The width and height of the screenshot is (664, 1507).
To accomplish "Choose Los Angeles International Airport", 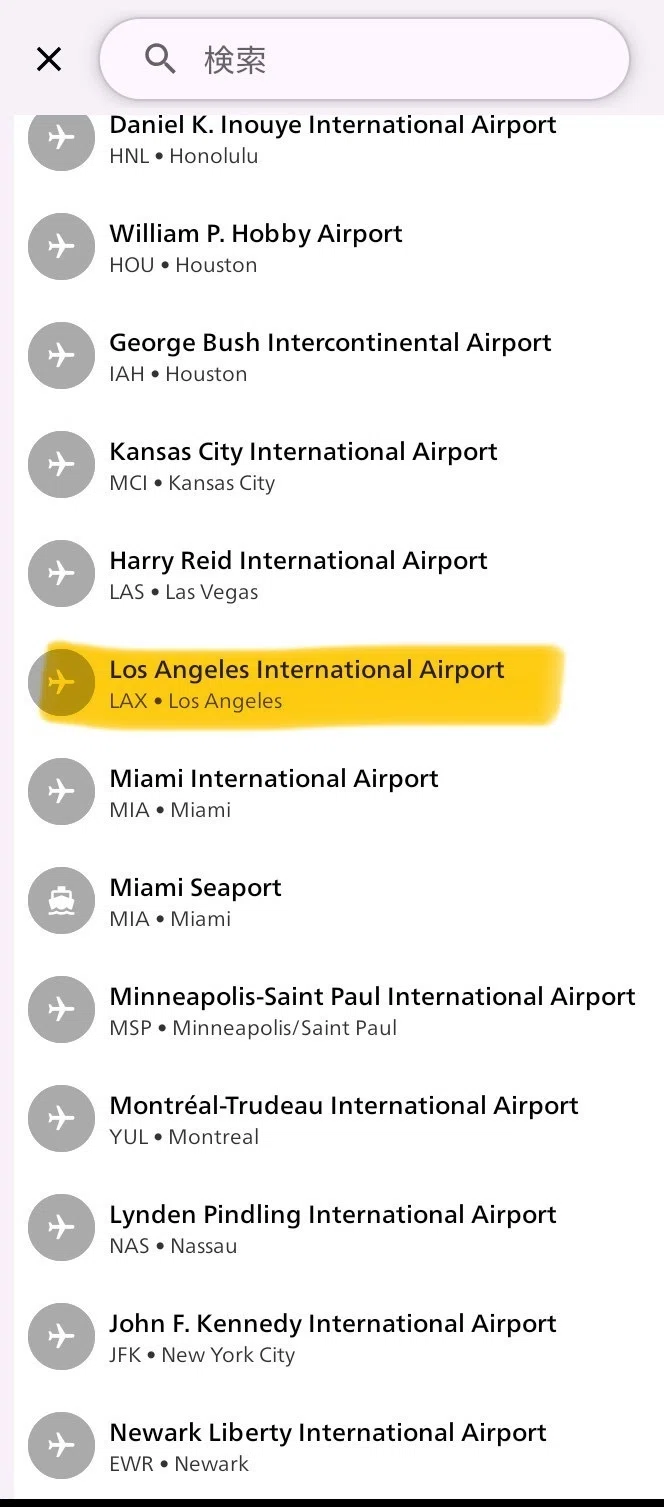I will click(x=339, y=683).
